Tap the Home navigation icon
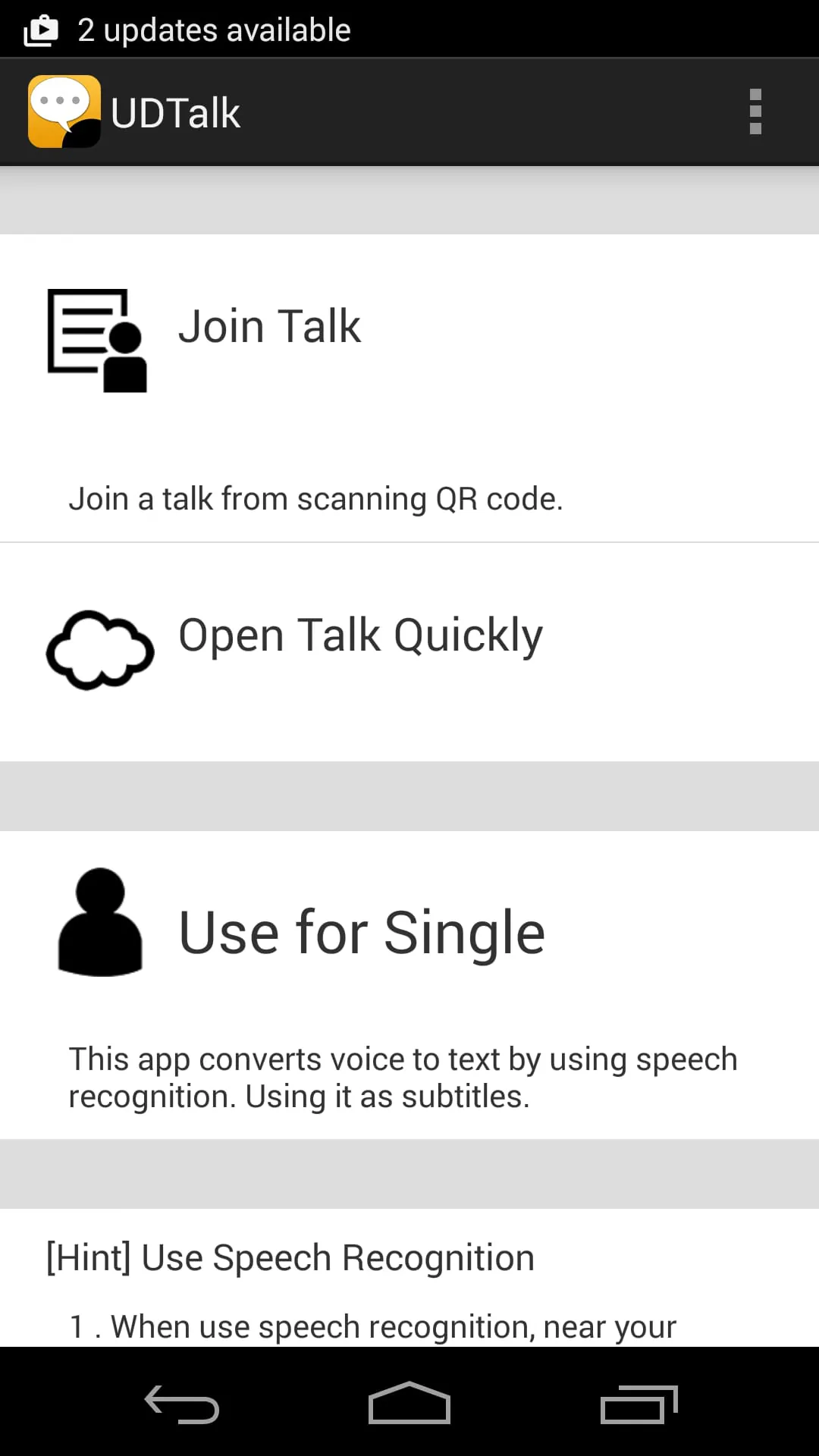Screen dimensions: 819x1456 [409, 1403]
